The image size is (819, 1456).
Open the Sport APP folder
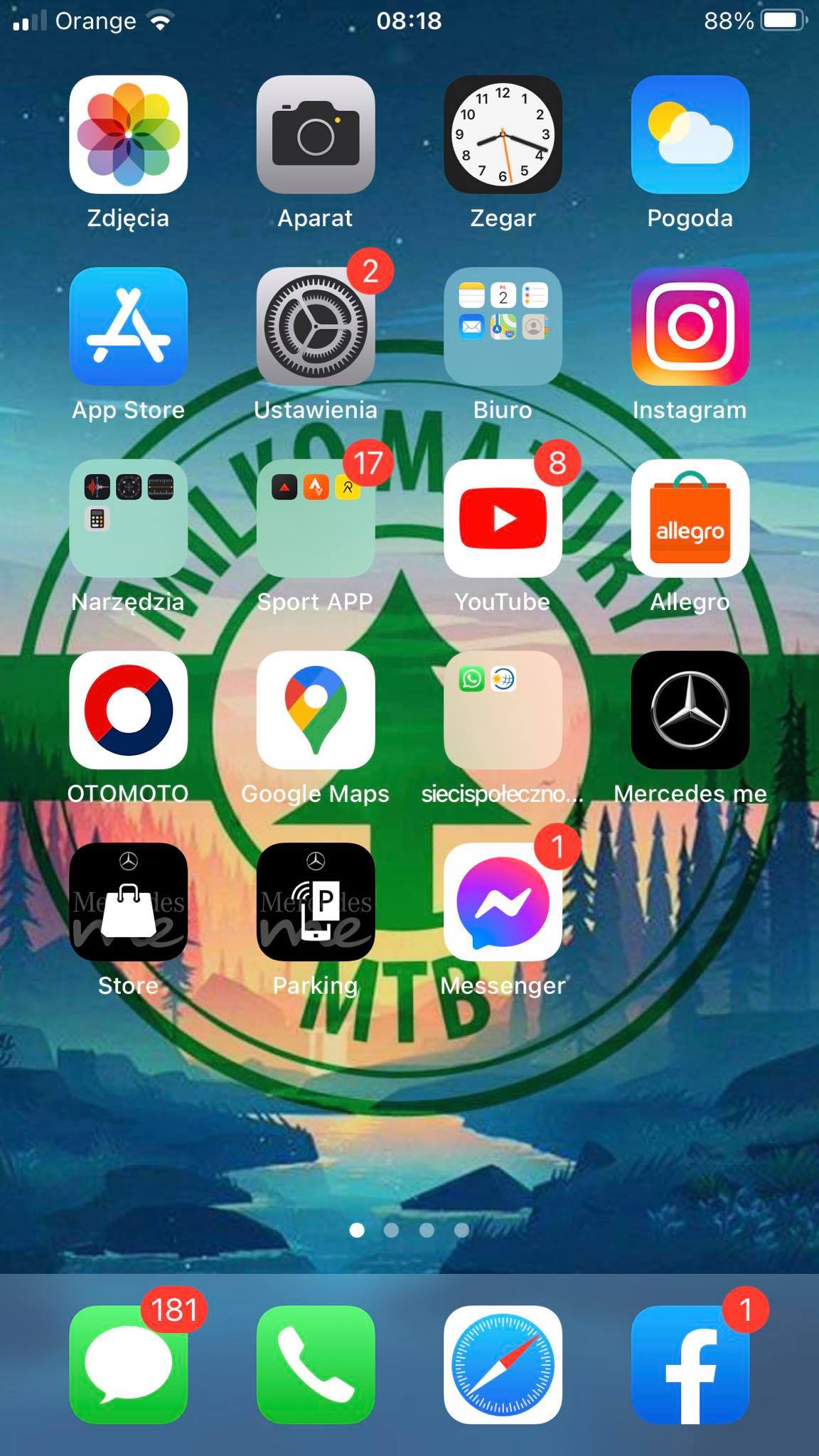tap(315, 518)
